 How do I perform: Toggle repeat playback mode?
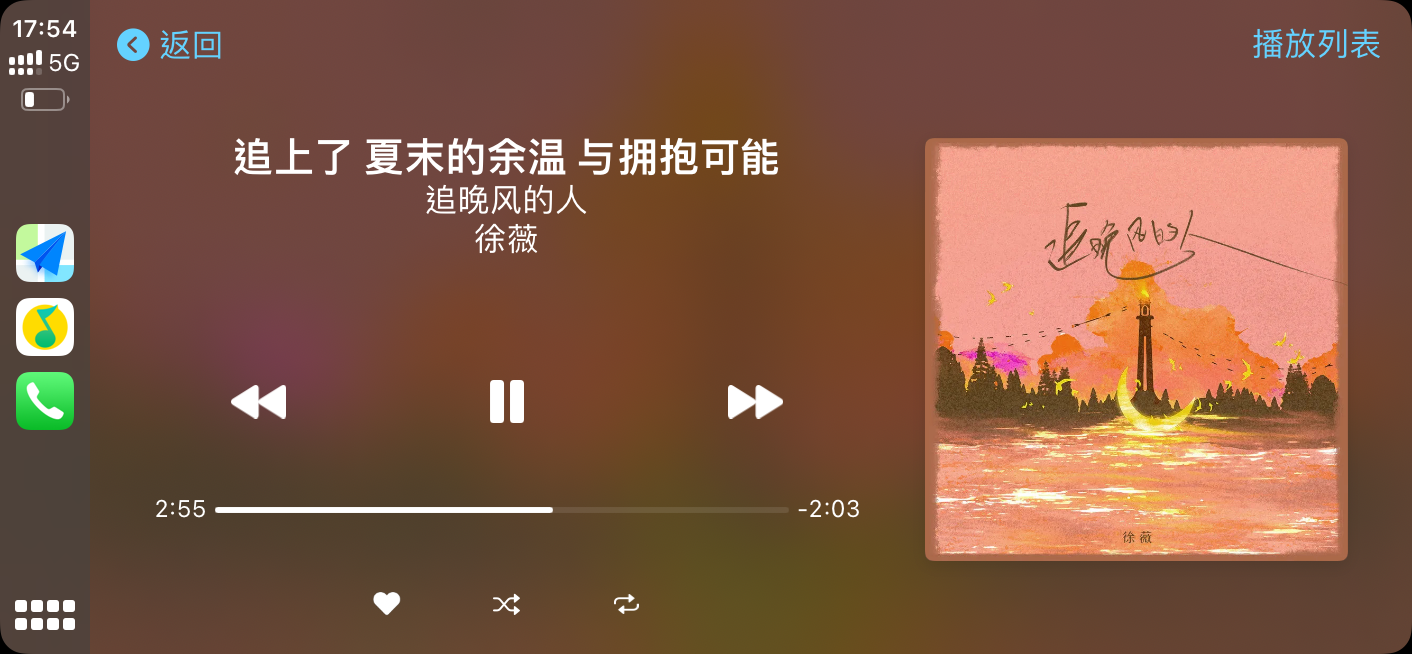click(x=626, y=604)
